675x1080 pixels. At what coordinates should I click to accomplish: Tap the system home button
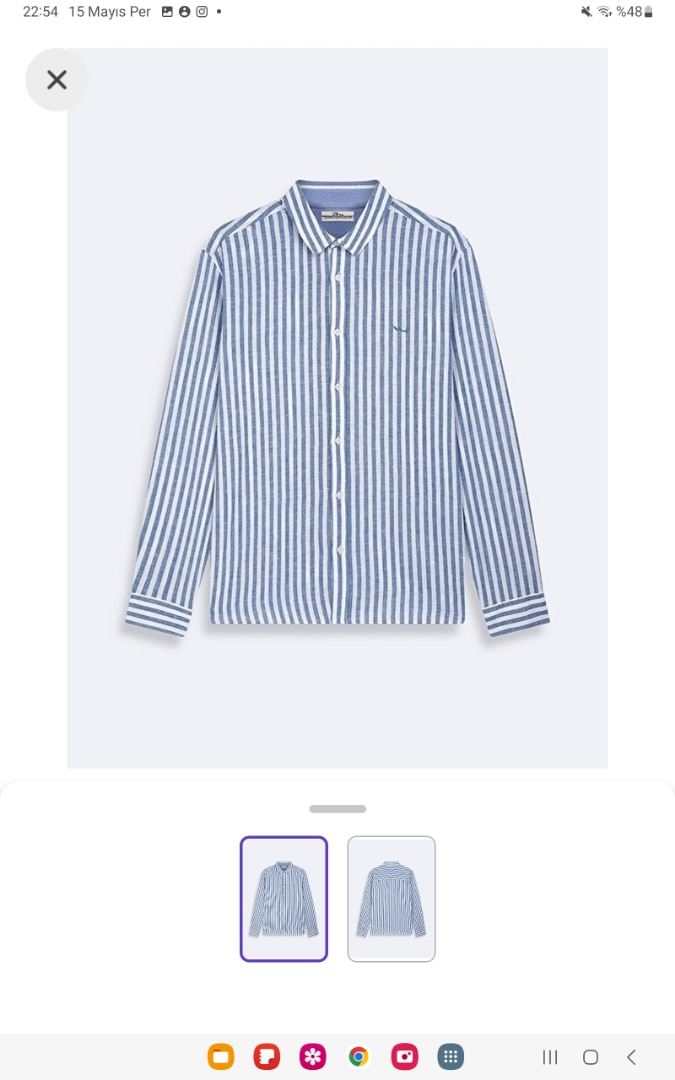(590, 1057)
